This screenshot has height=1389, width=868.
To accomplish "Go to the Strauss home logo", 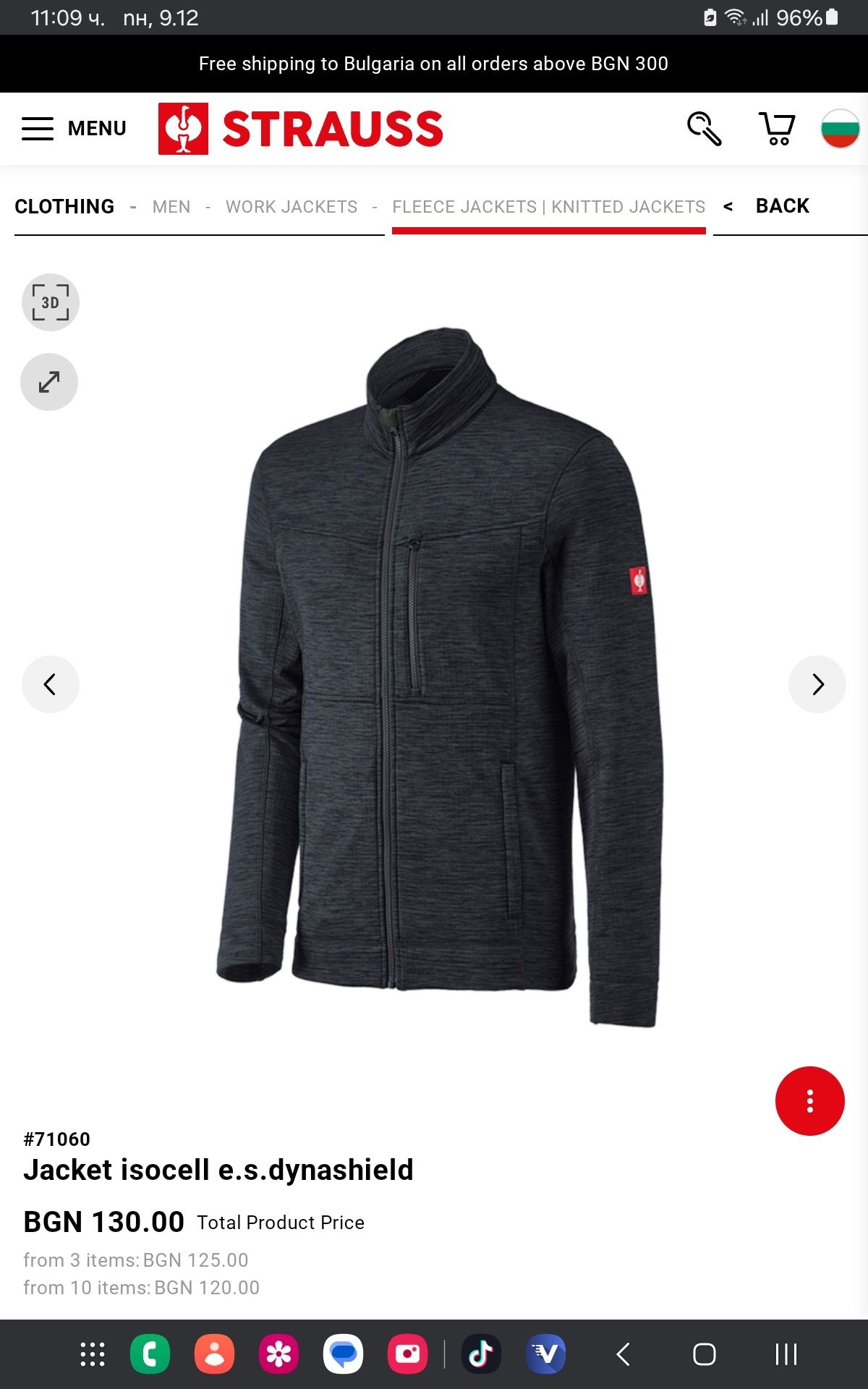I will pyautogui.click(x=300, y=129).
